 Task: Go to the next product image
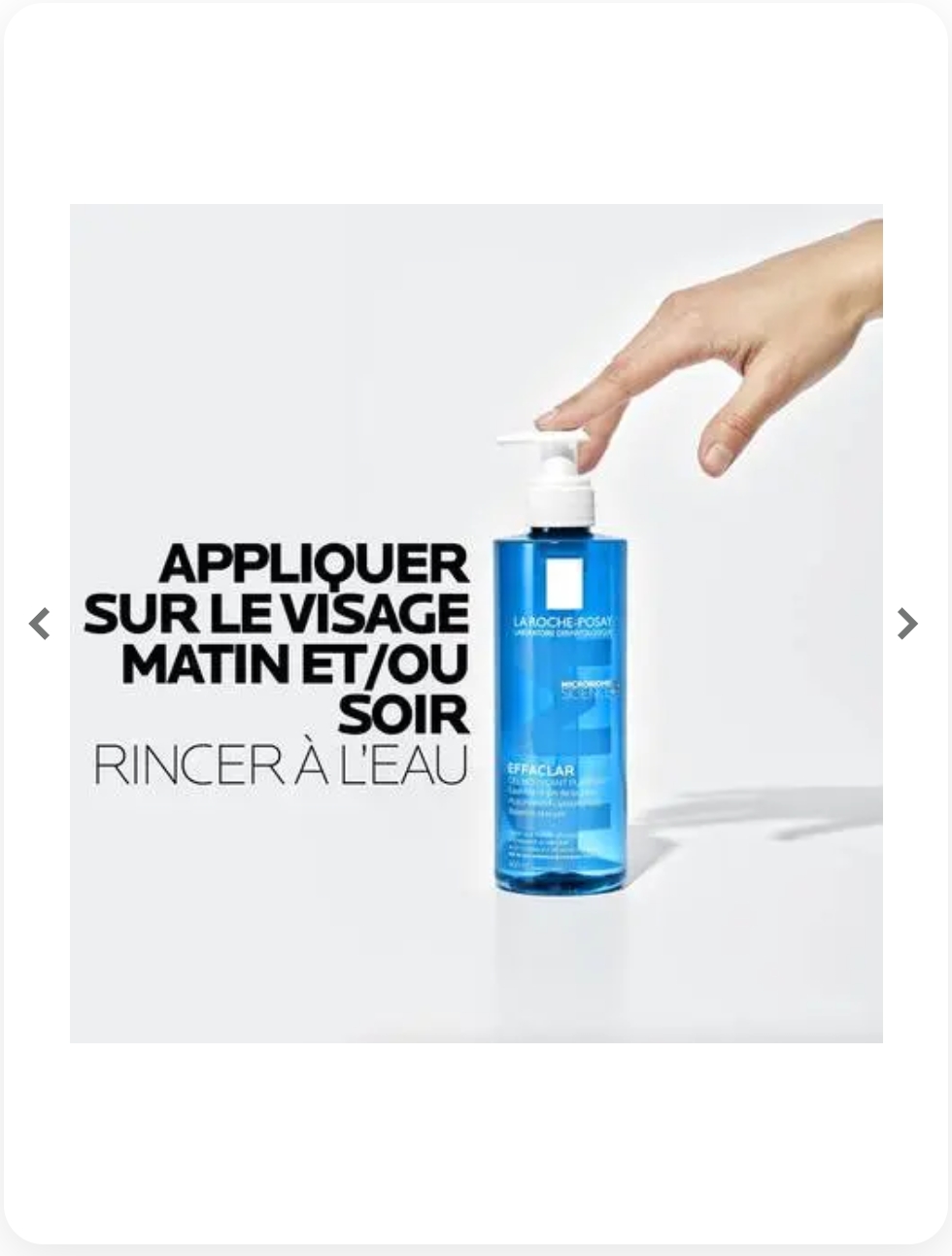point(907,624)
